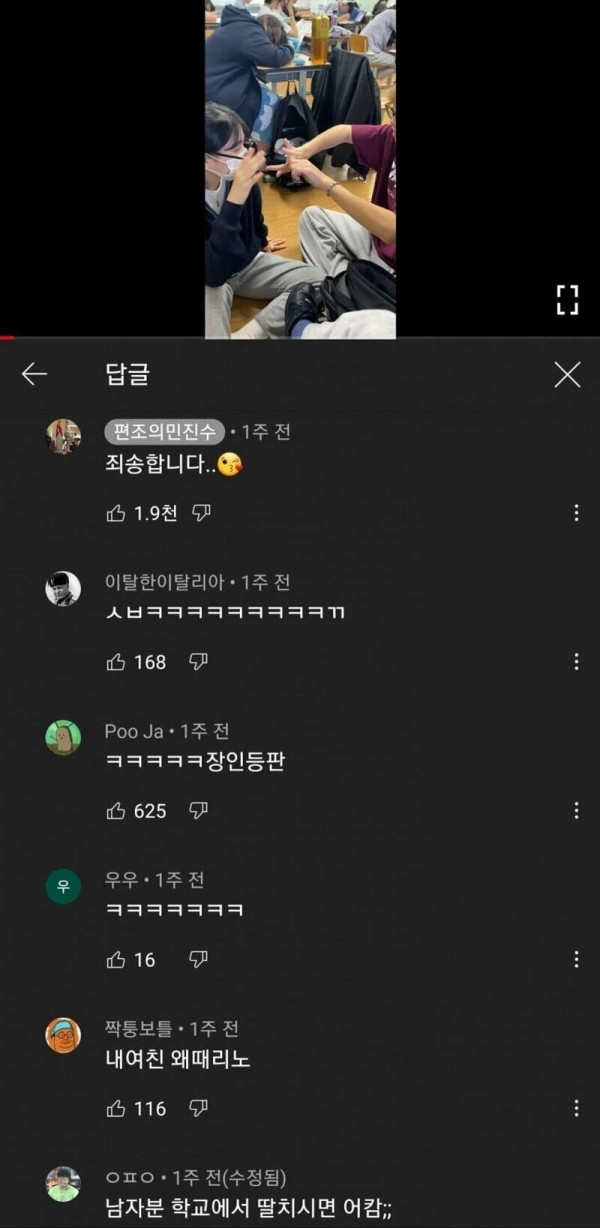Tap the video player to show controls

(300, 170)
